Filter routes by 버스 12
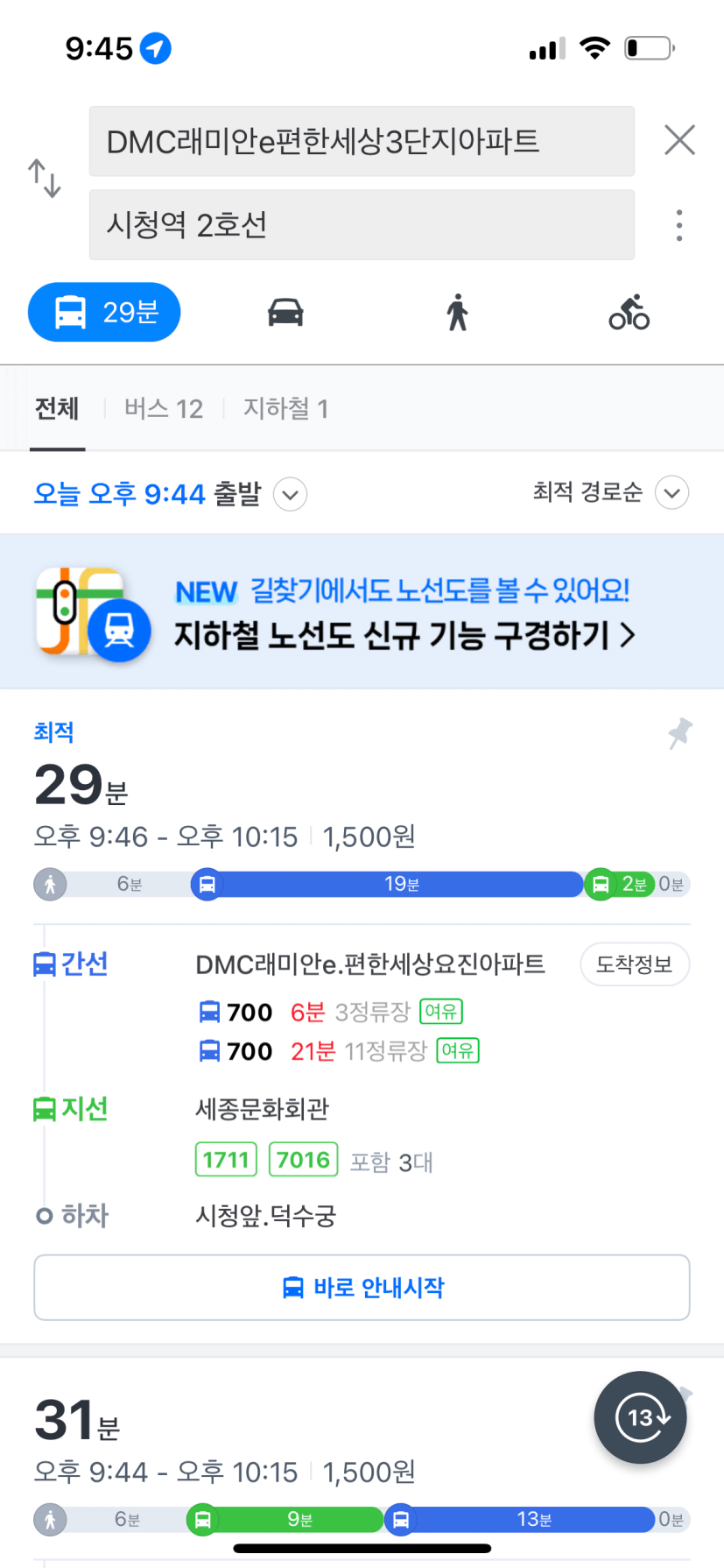The image size is (724, 1568). 164,409
